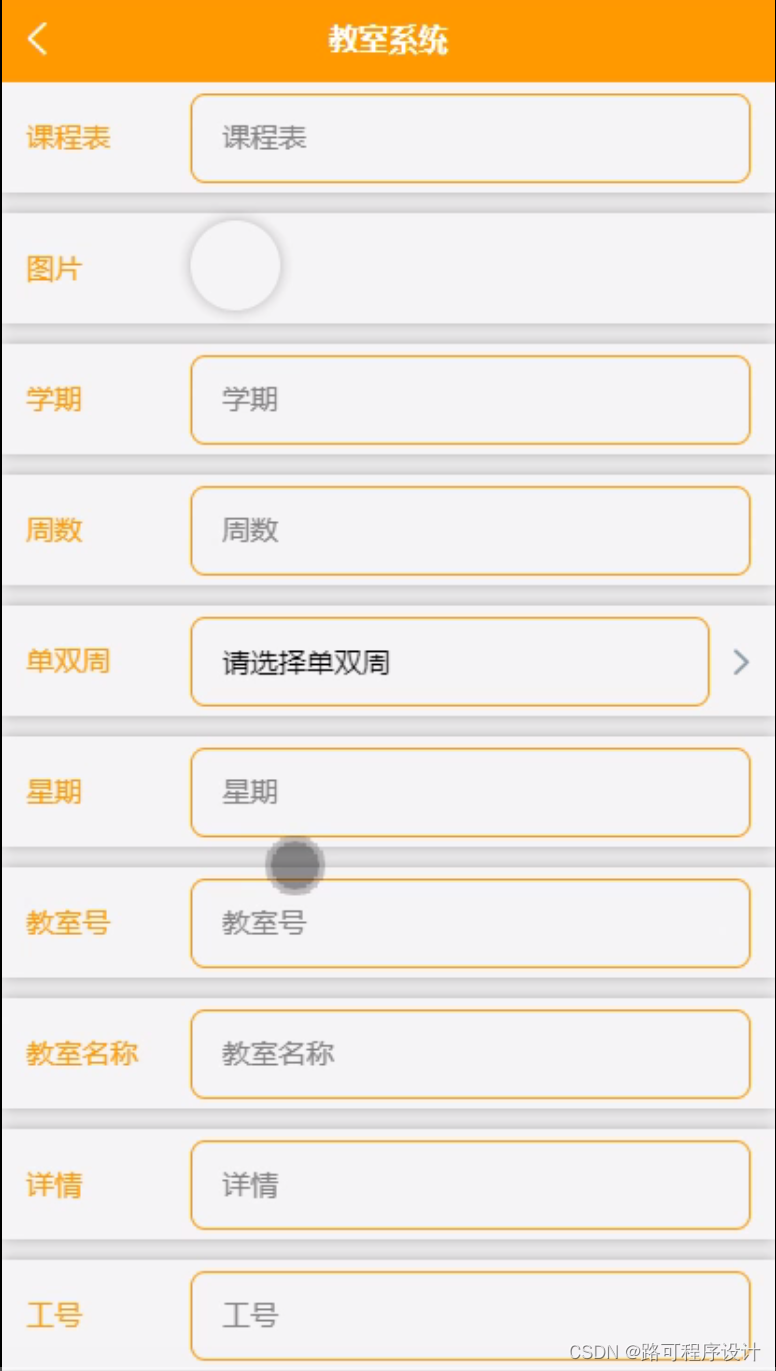Click the 路可程序设计 author text
Viewport: 776px width, 1371px height.
[691, 1352]
